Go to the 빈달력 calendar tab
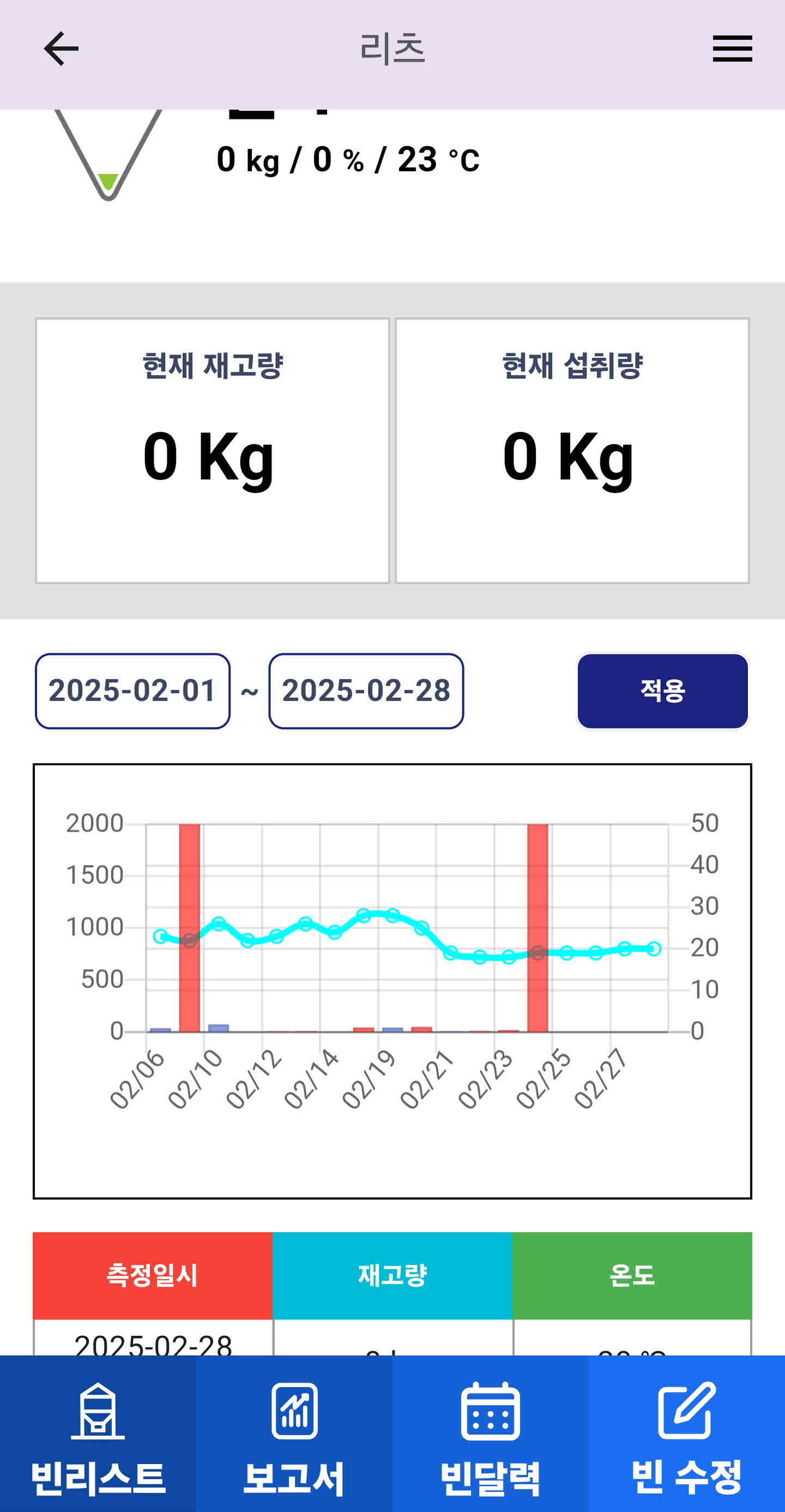 coord(490,1433)
